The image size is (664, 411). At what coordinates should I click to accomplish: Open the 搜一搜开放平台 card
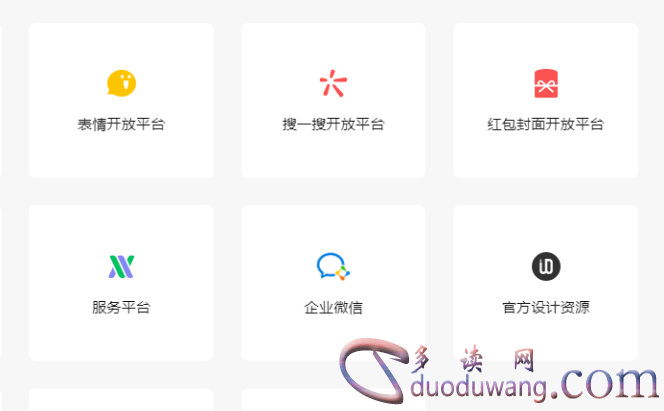pyautogui.click(x=333, y=101)
